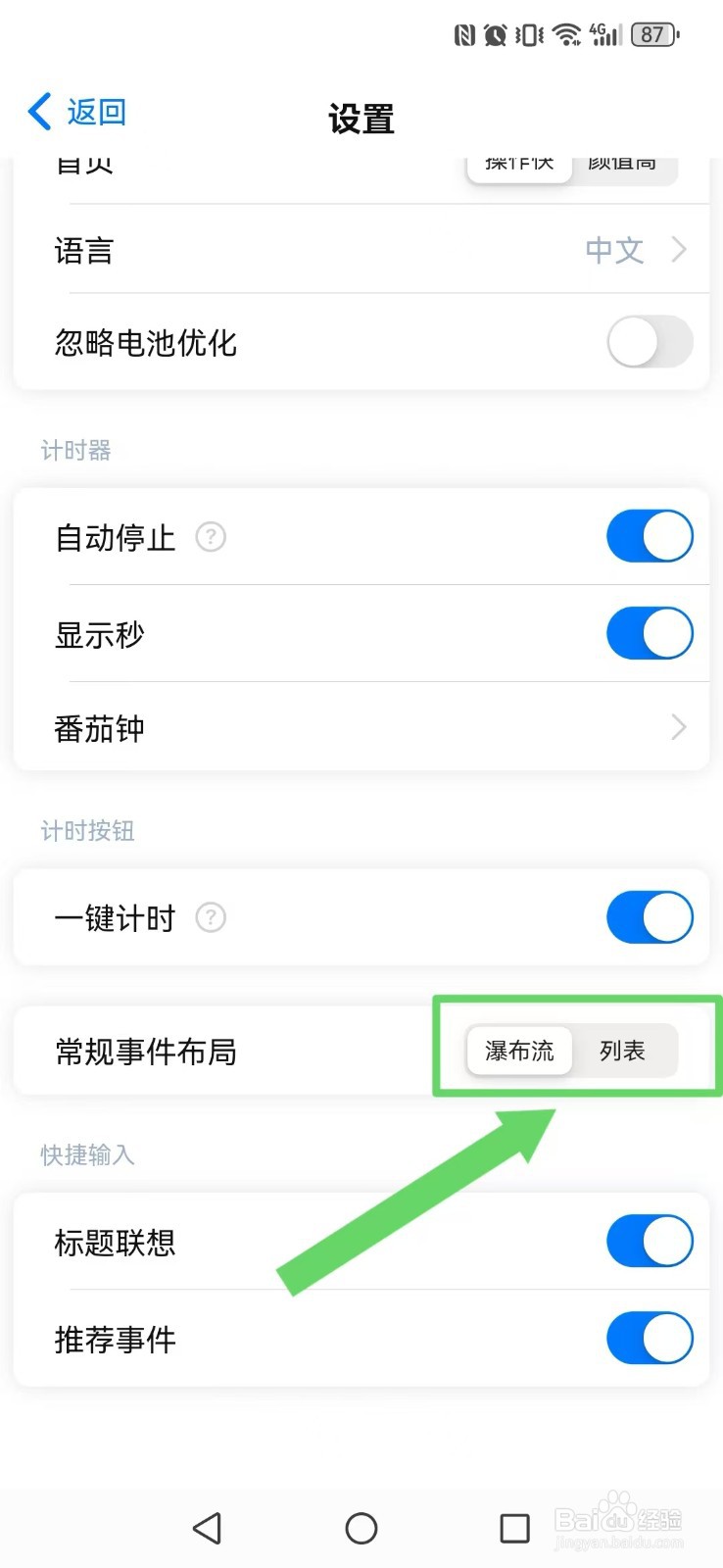The height and width of the screenshot is (1568, 723).
Task: Click the help icon next to 一键计时
Action: (x=211, y=917)
